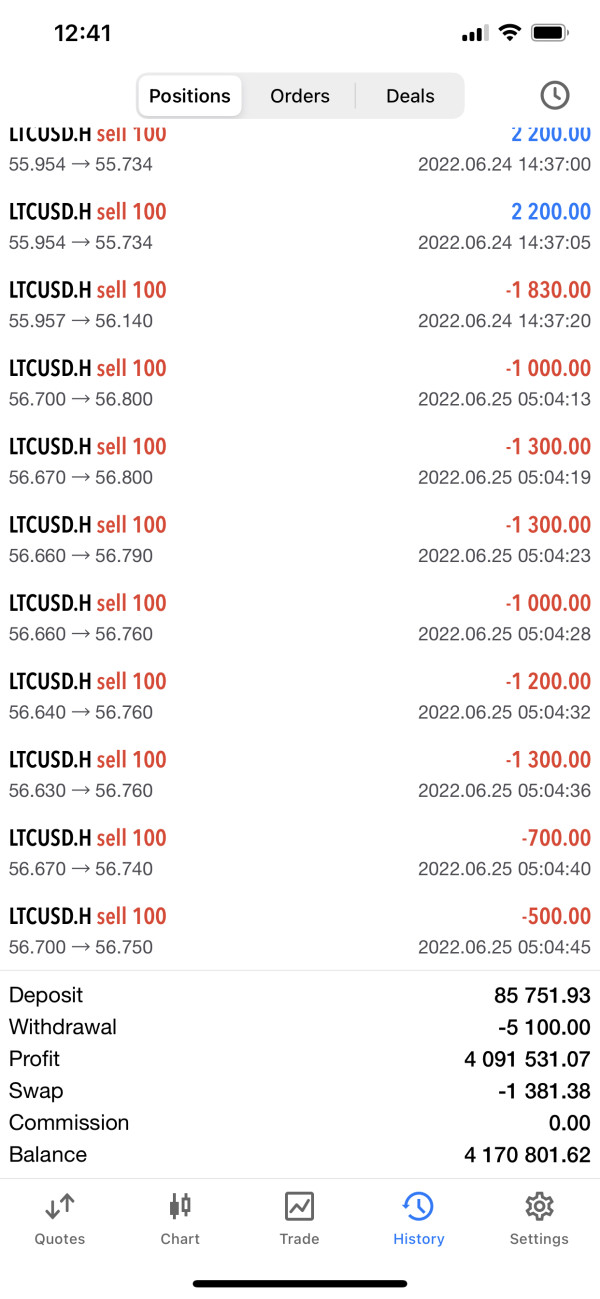Open the position closed at 14:37:05
This screenshot has height=1299, width=600.
click(300, 227)
